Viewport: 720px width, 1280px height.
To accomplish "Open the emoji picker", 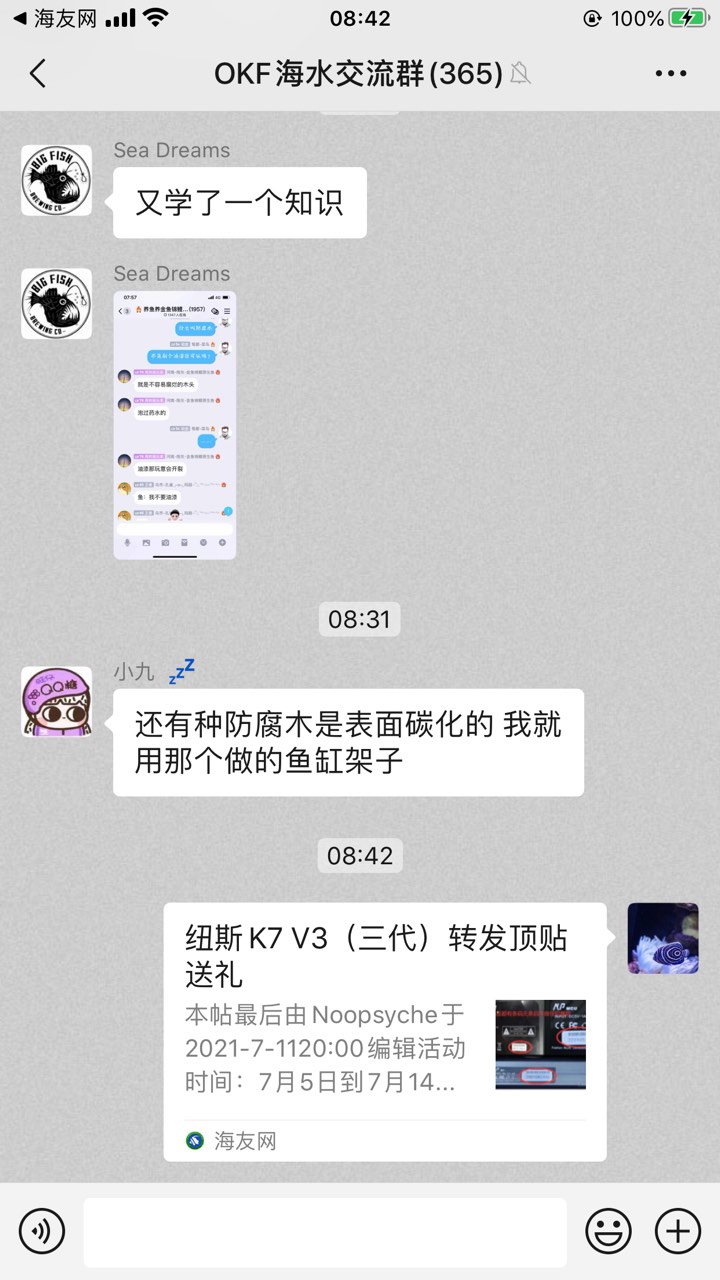I will point(608,1230).
